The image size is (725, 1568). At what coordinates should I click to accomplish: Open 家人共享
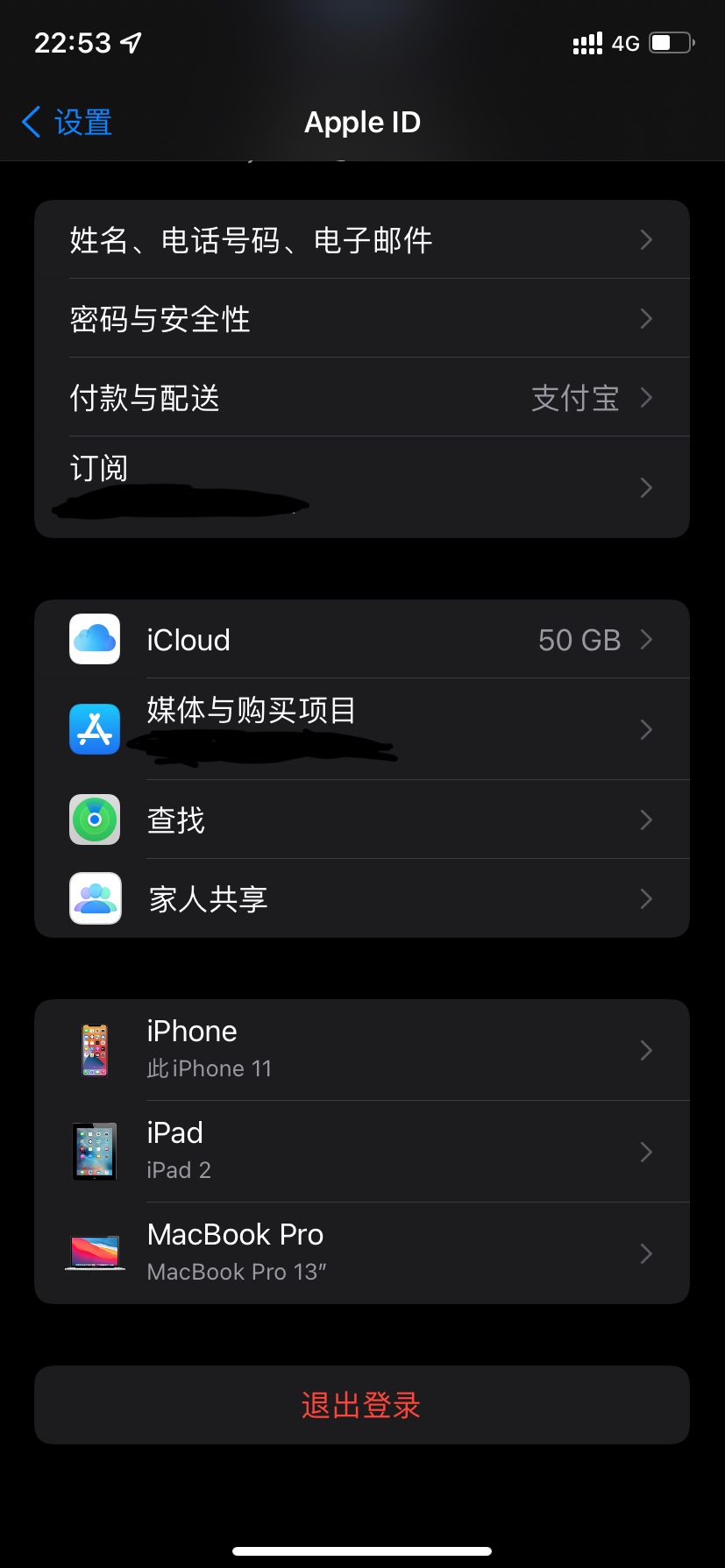(x=361, y=899)
